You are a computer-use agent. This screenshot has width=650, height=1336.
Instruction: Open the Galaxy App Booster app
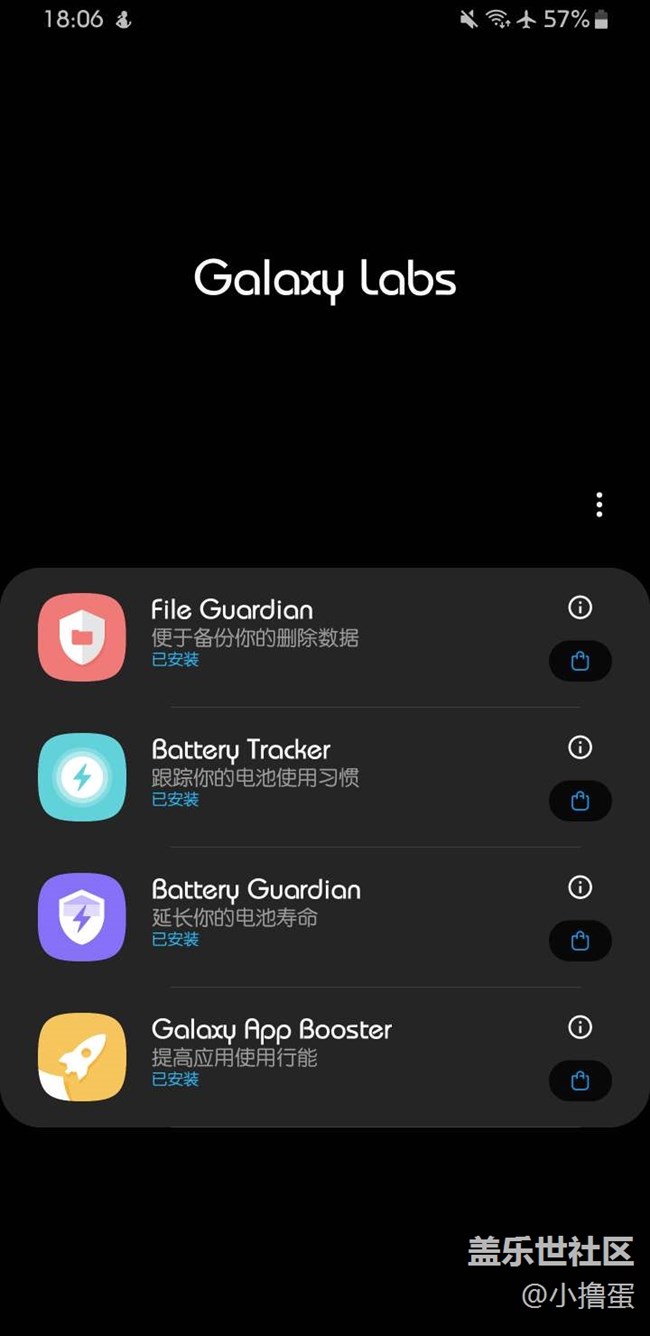click(82, 1057)
